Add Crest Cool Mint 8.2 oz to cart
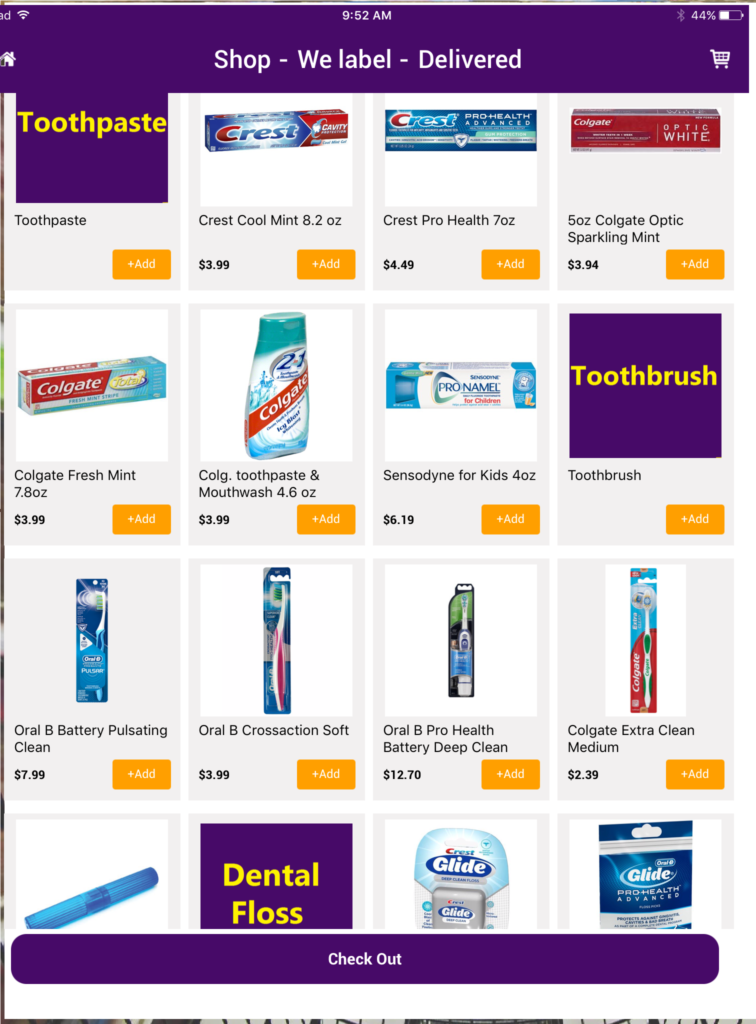 326,264
